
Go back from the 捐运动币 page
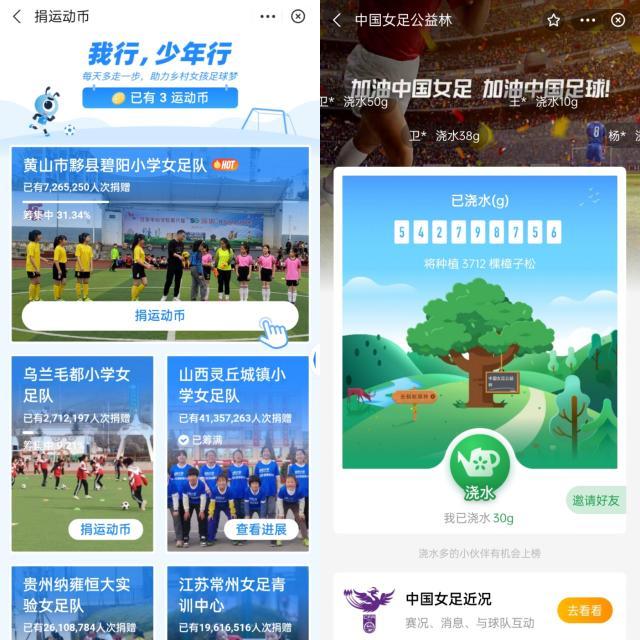17,17
